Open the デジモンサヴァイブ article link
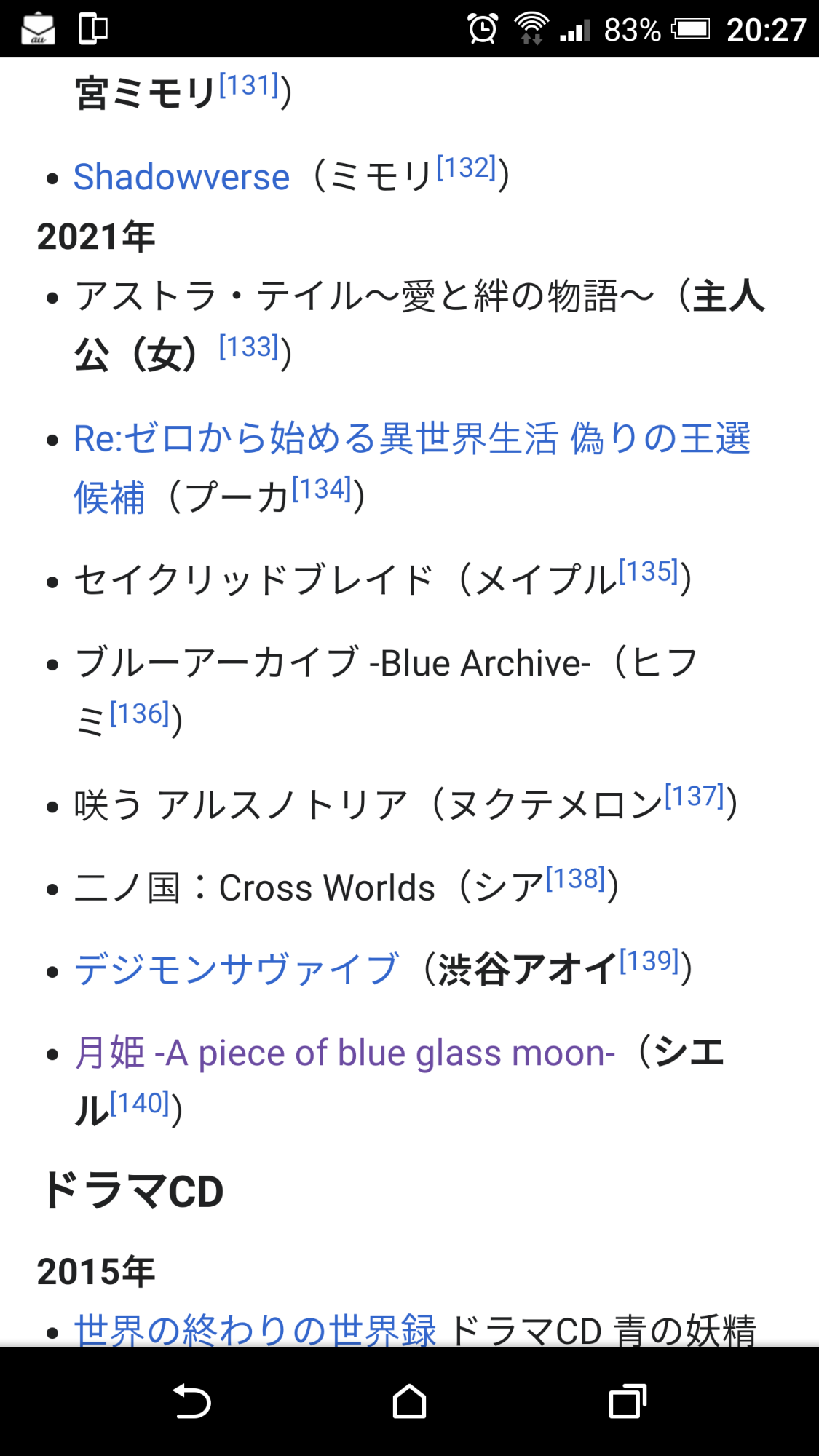819x1456 pixels. point(237,970)
